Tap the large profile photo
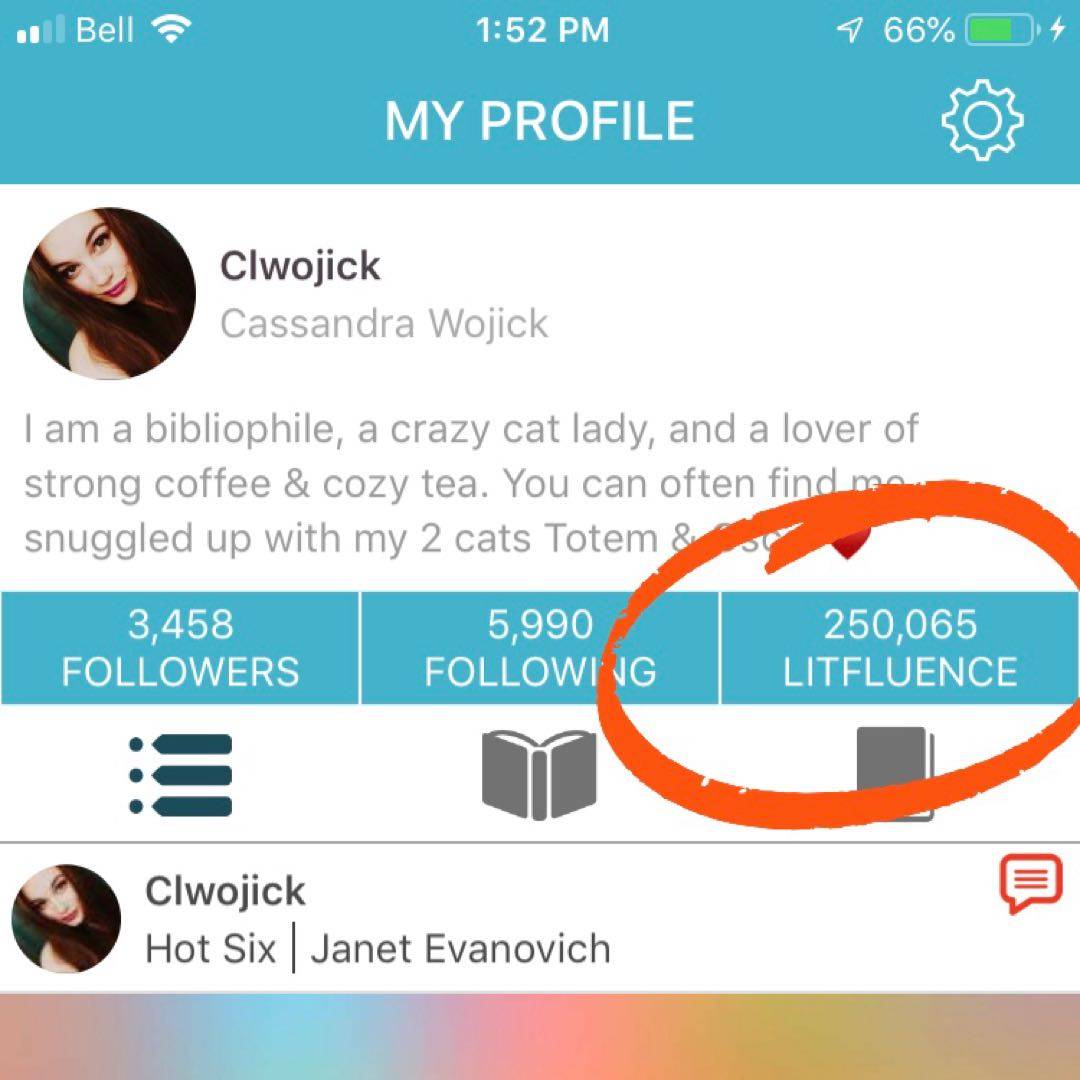The width and height of the screenshot is (1080, 1080). 109,294
